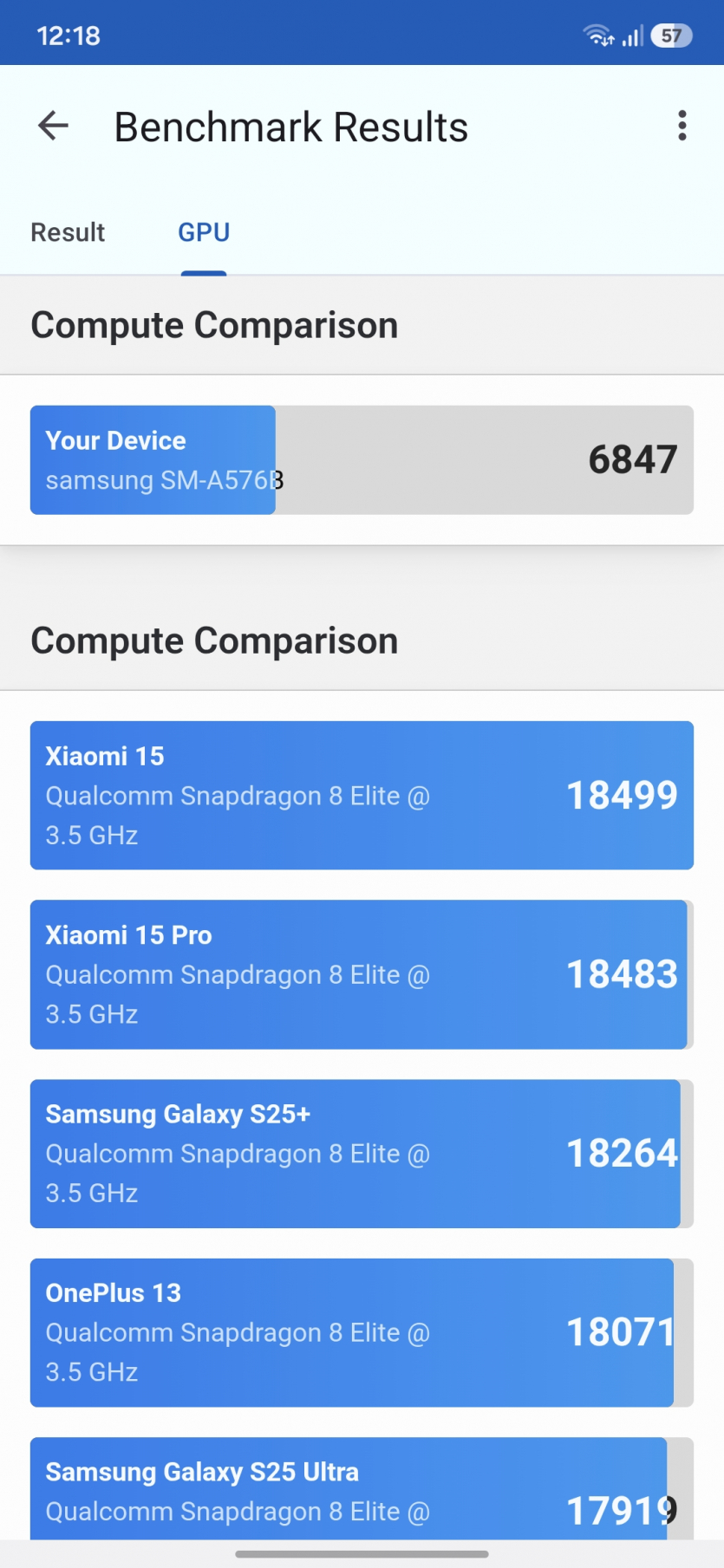Select the GPU tab

click(204, 232)
